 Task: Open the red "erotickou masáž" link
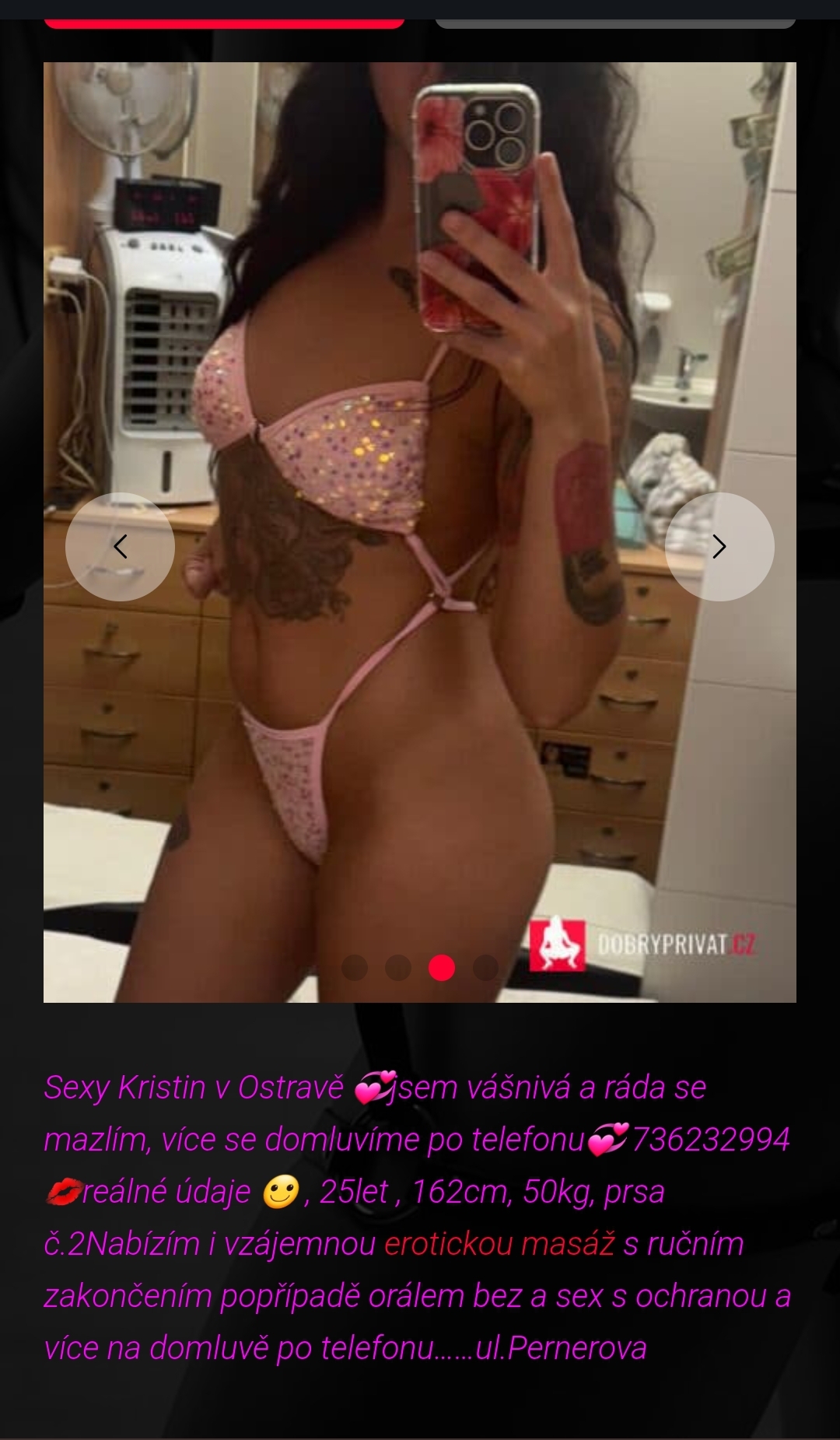[x=499, y=1244]
